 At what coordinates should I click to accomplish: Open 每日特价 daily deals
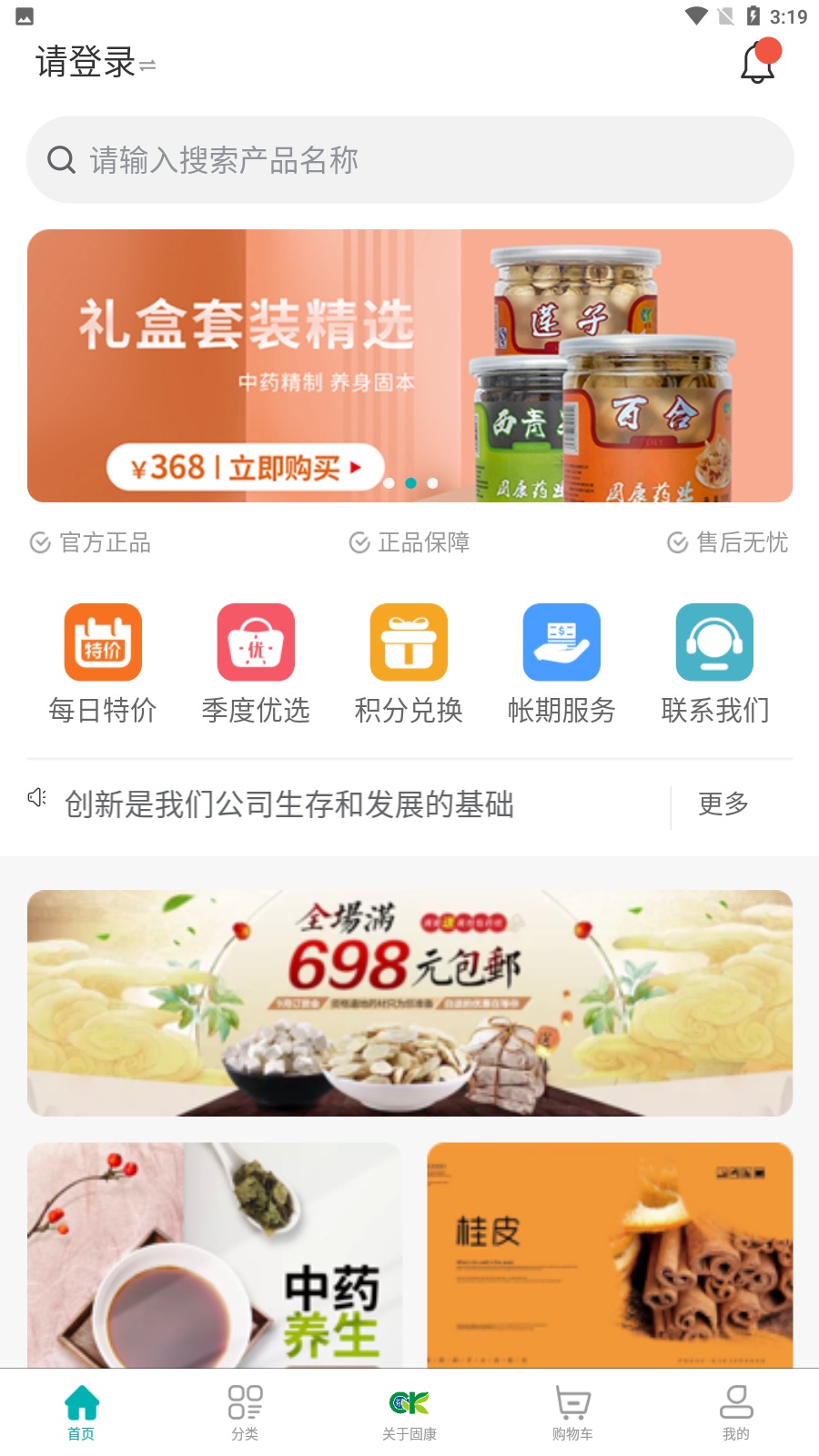point(103,663)
